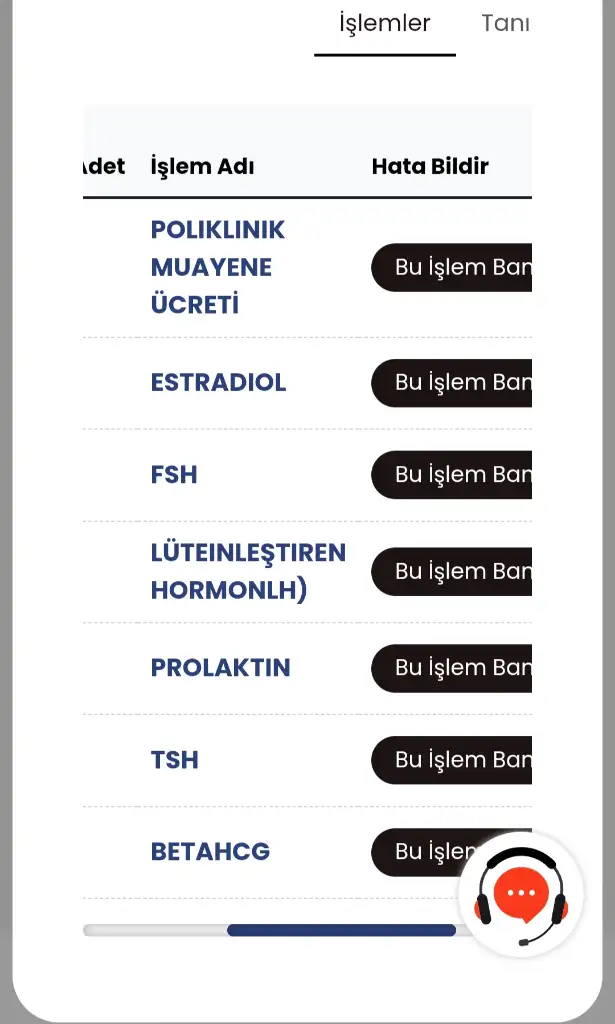The image size is (615, 1024).
Task: Report error for POLIKLINIK MUAYENE ÜCRETİ
Action: [452, 268]
